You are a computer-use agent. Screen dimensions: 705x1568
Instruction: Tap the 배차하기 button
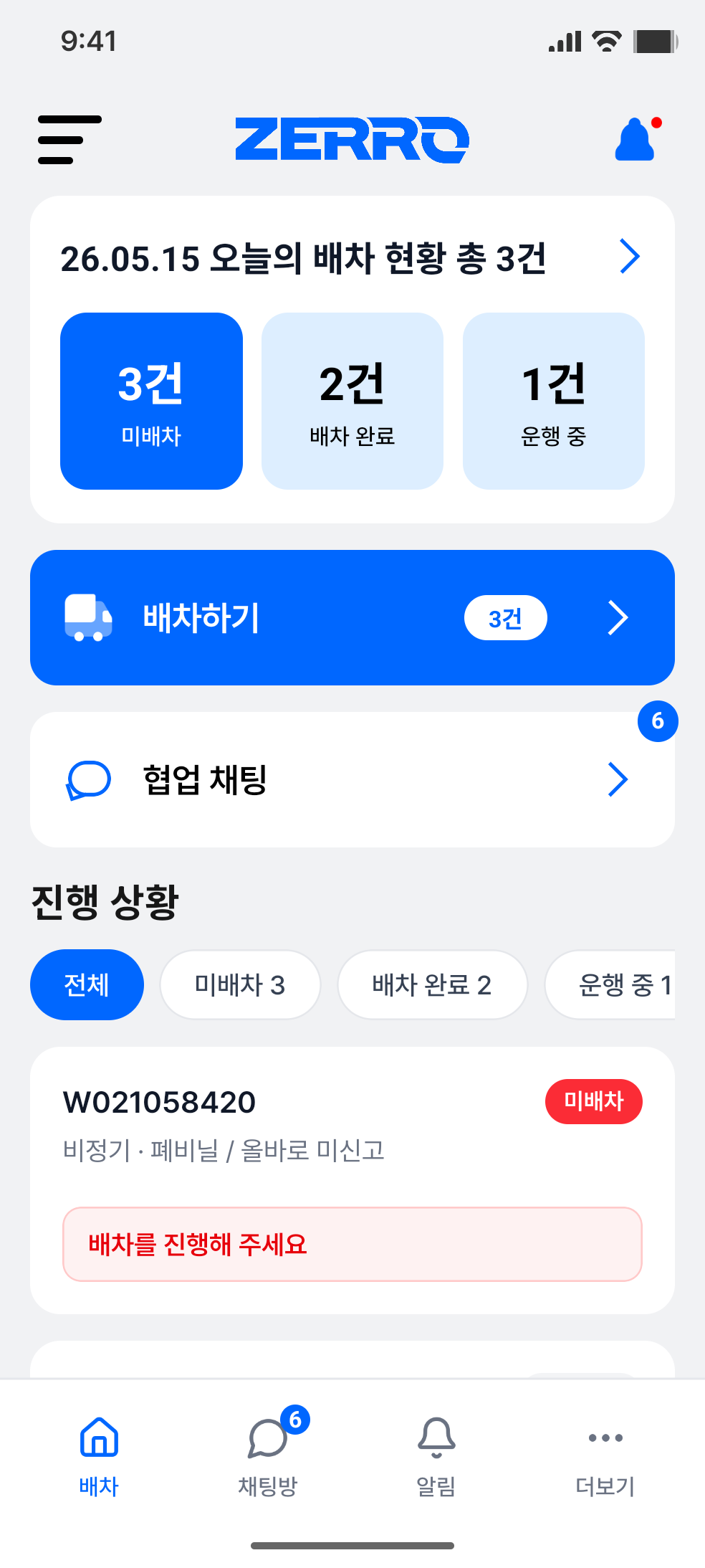coord(352,617)
